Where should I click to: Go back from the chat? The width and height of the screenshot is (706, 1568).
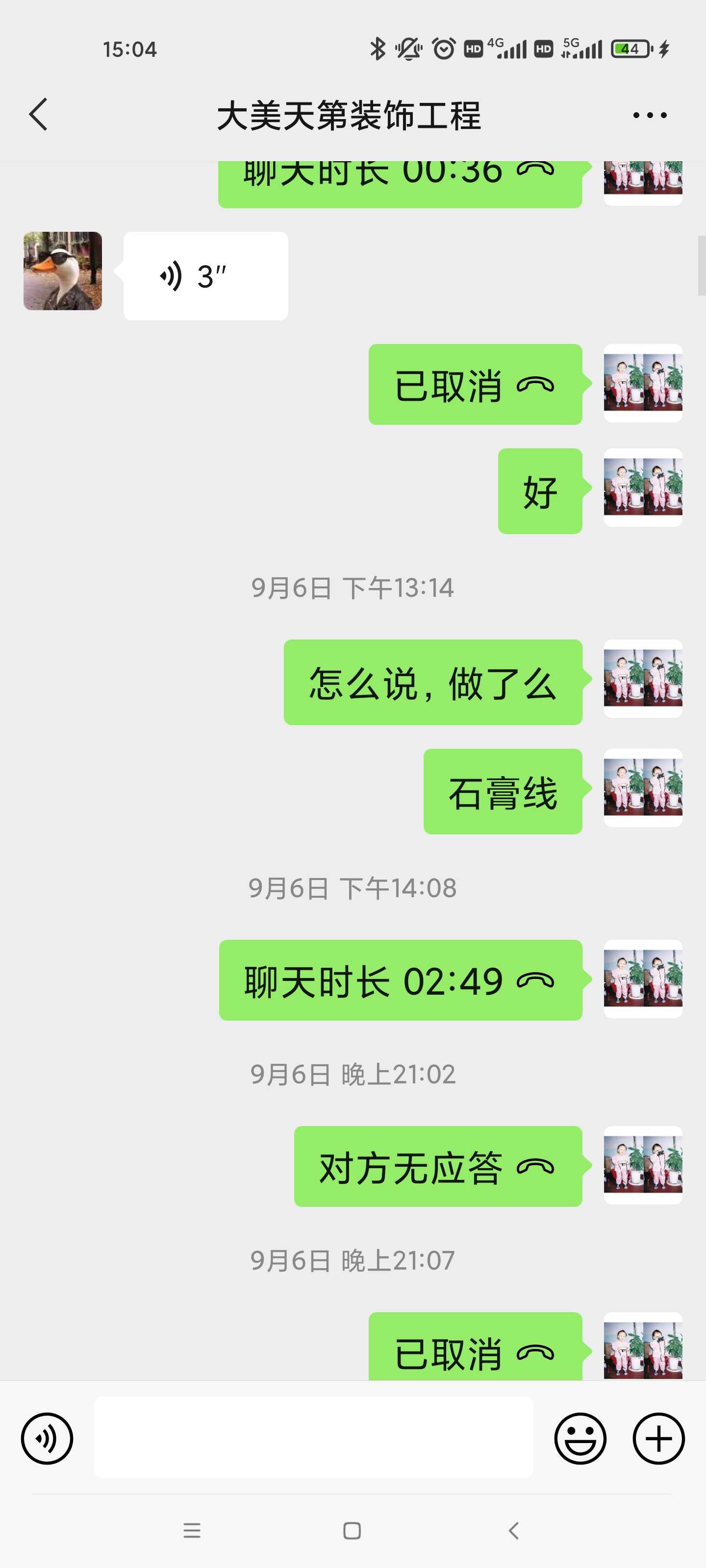[x=38, y=115]
